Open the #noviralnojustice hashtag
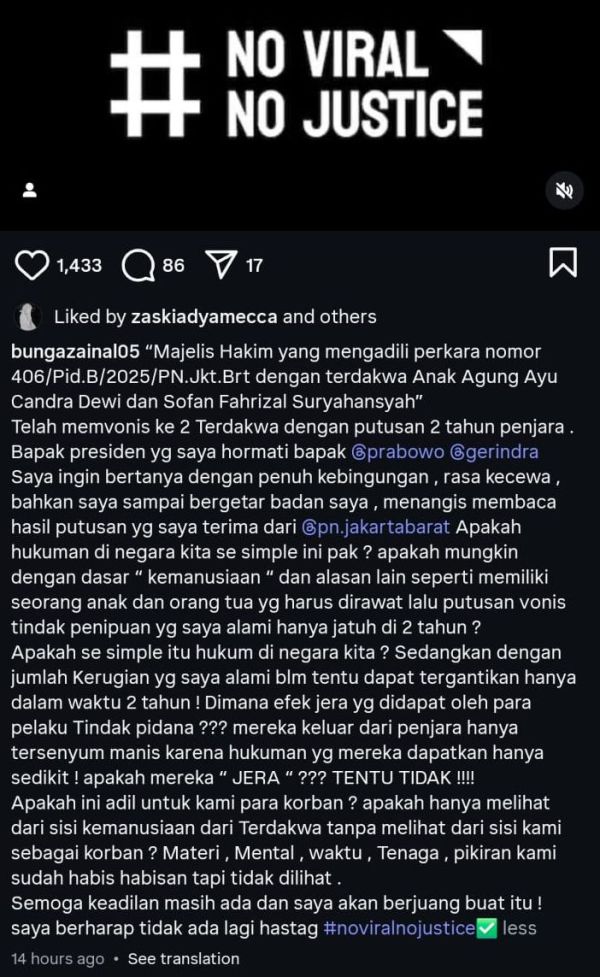 pyautogui.click(x=398, y=928)
